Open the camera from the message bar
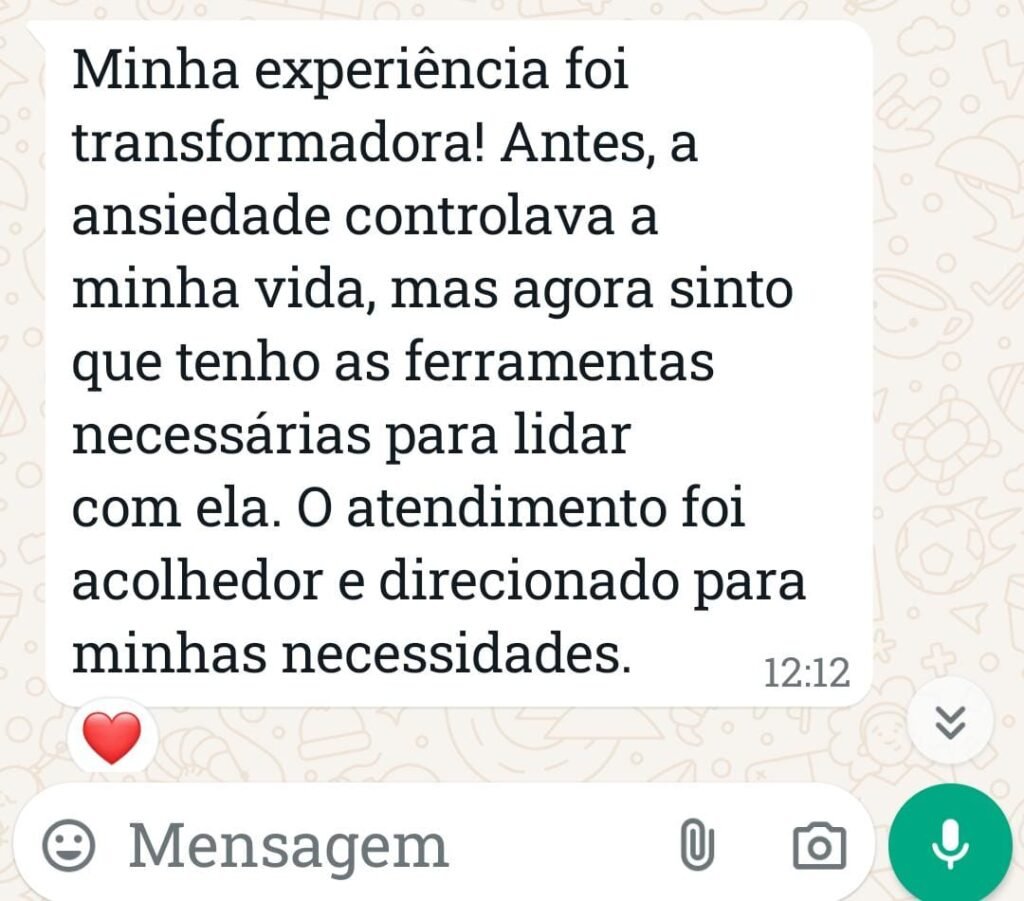 (x=819, y=847)
